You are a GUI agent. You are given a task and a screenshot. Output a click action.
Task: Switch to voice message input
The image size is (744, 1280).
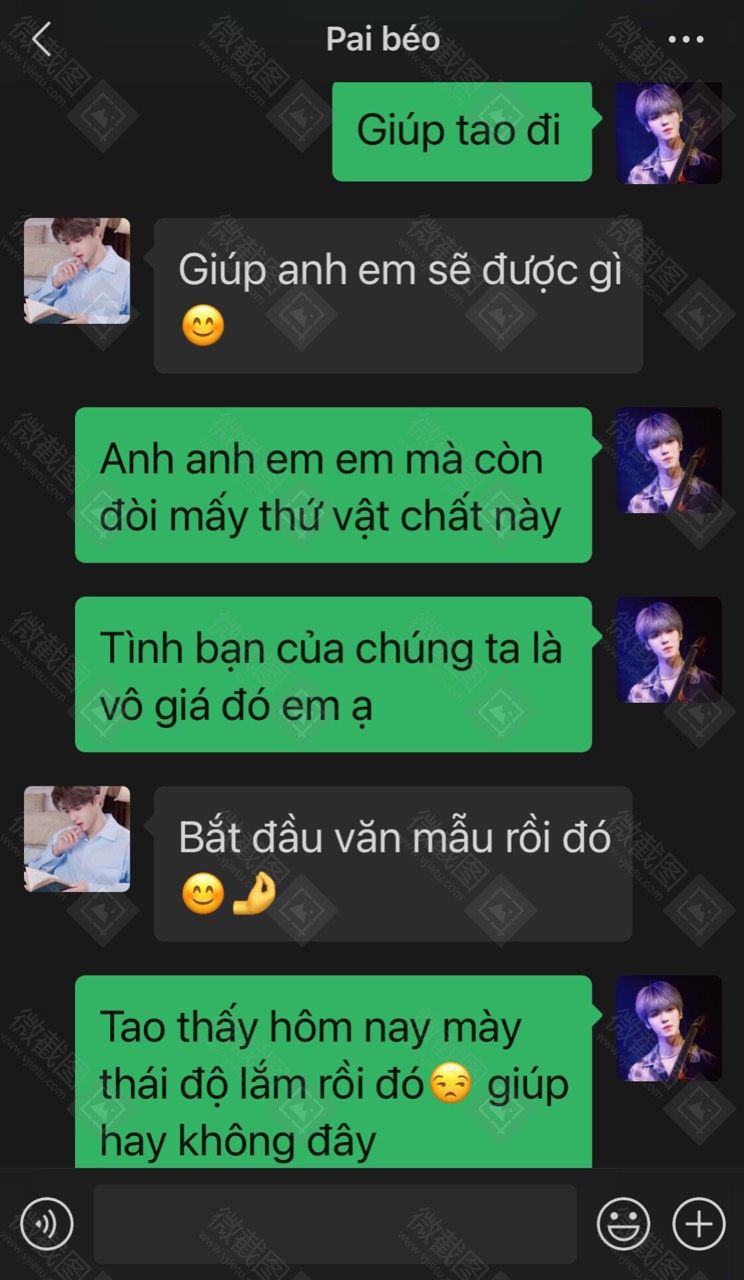point(46,1223)
